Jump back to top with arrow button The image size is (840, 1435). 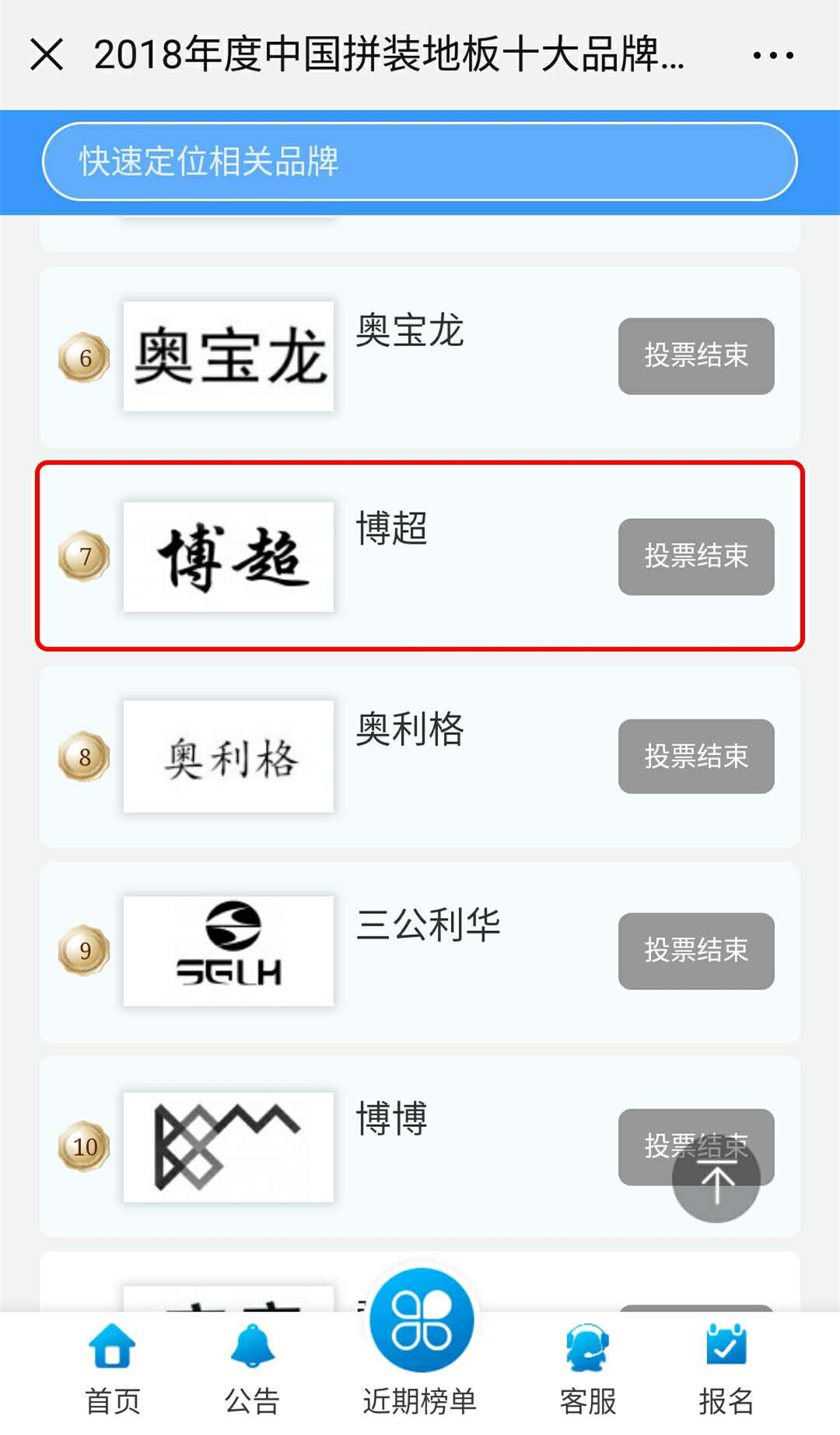click(x=716, y=1181)
